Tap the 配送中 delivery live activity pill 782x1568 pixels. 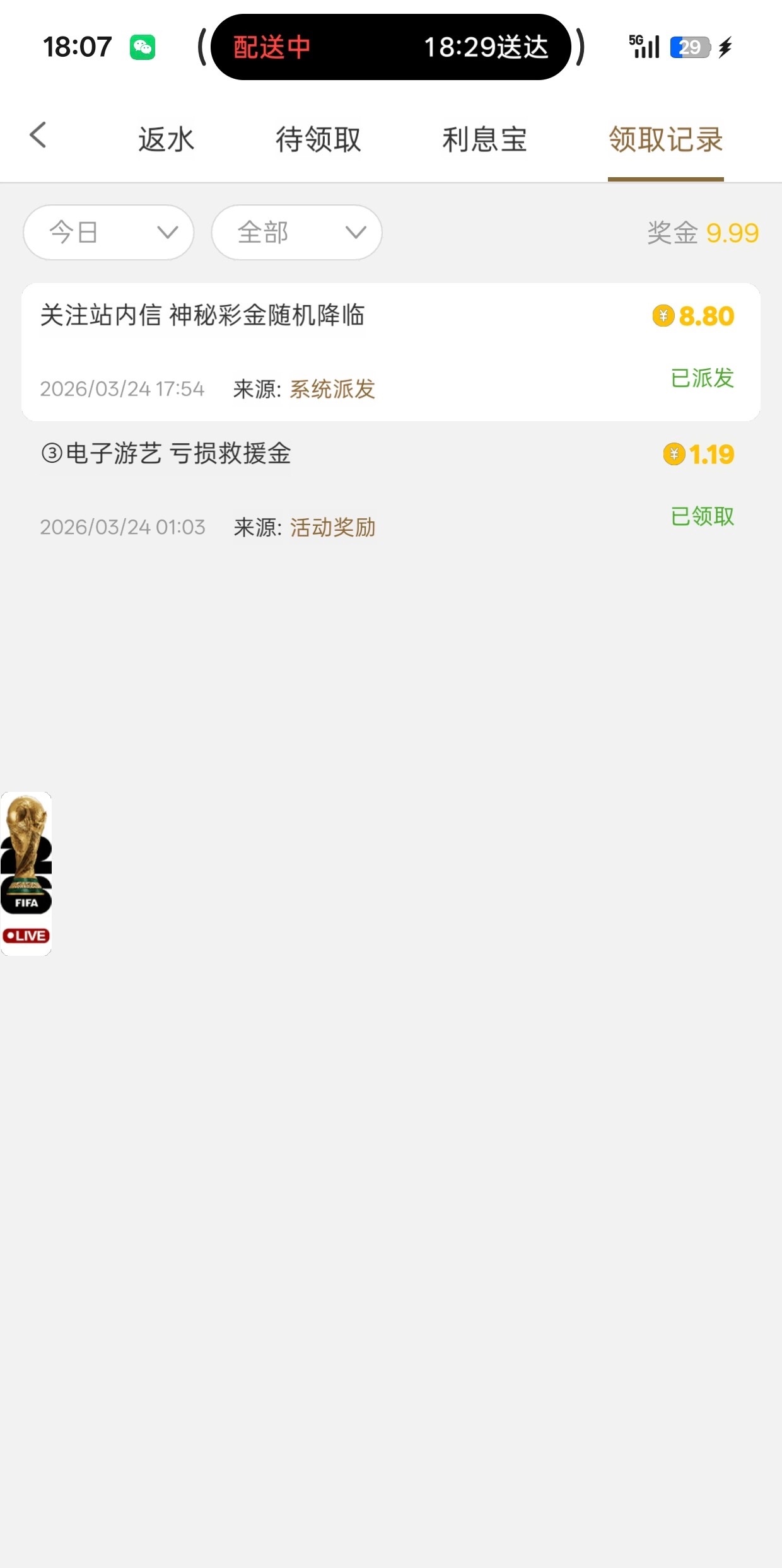click(x=390, y=47)
